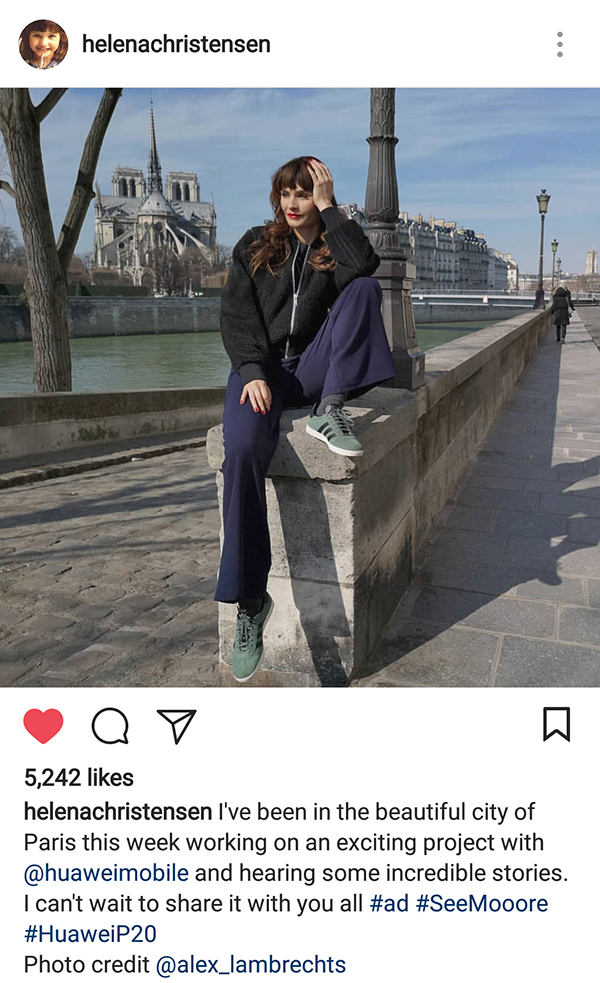Share the post via the paper plane icon
Image resolution: width=600 pixels, height=983 pixels.
[176, 725]
